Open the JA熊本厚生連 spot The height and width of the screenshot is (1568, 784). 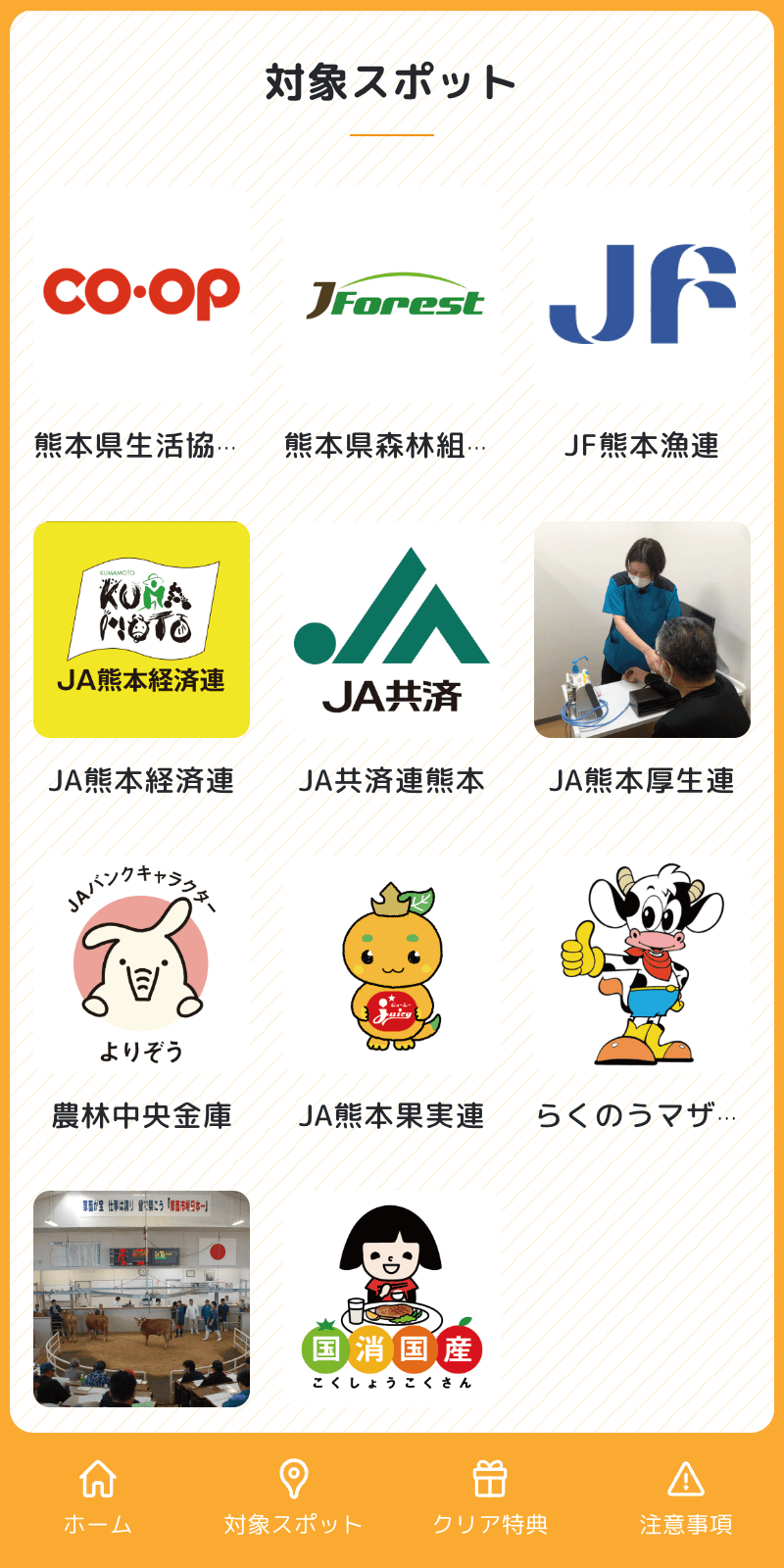point(642,660)
